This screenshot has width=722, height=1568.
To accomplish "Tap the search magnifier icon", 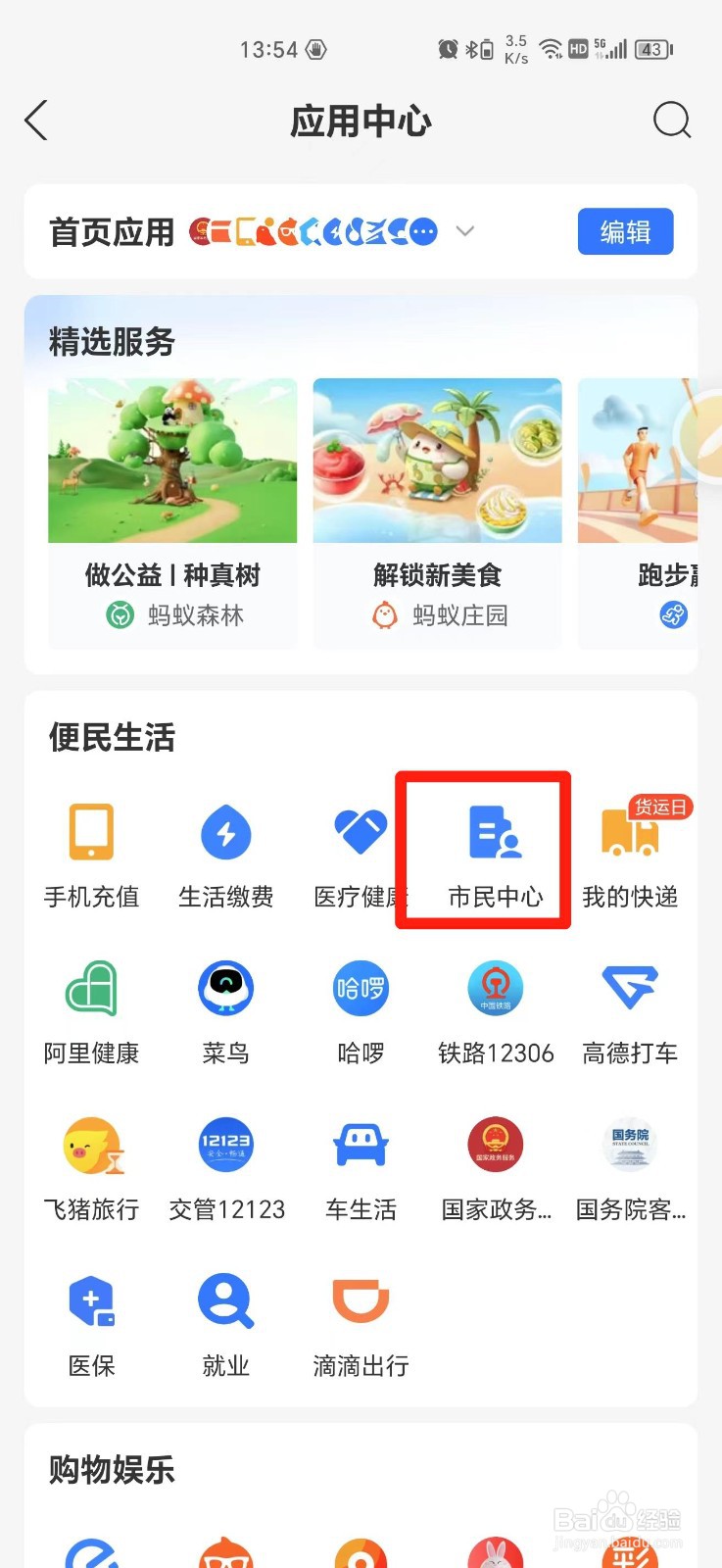I will click(672, 121).
